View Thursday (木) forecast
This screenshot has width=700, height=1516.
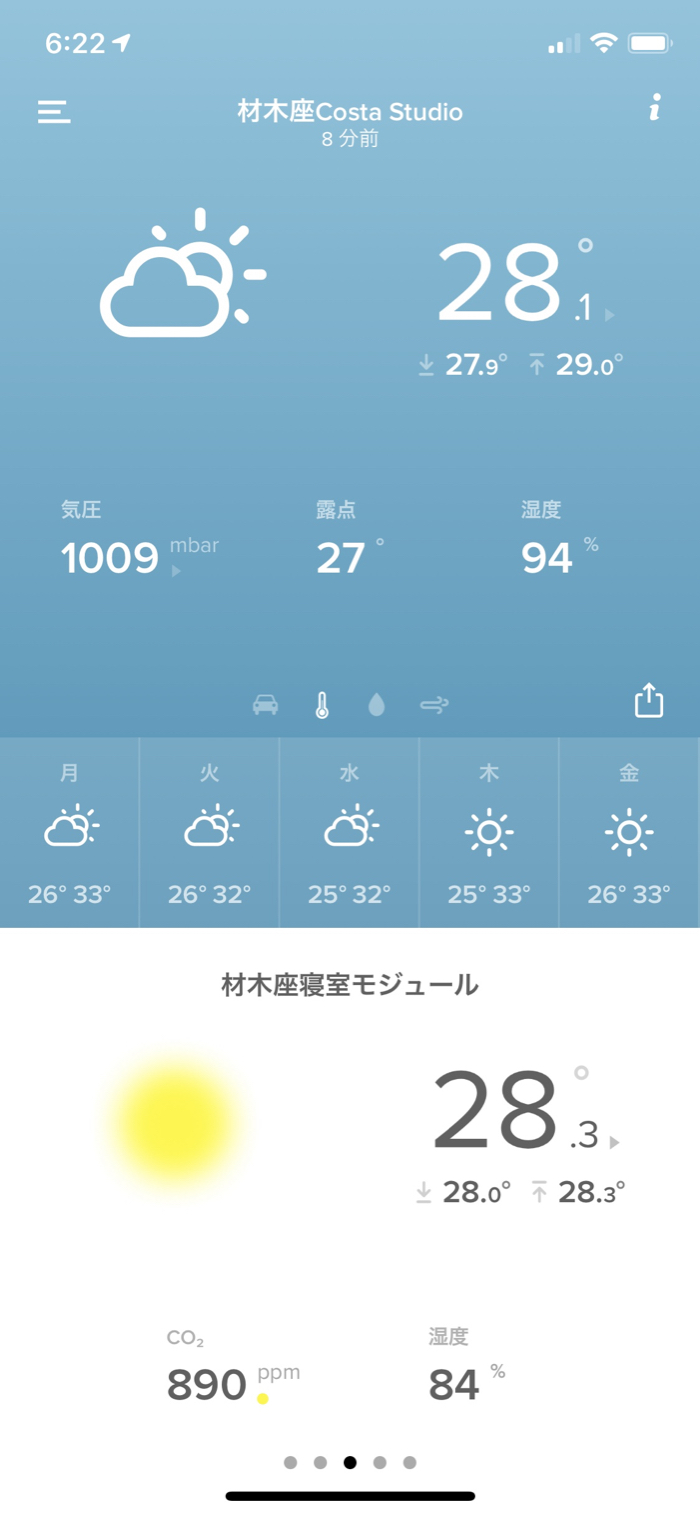pos(489,832)
